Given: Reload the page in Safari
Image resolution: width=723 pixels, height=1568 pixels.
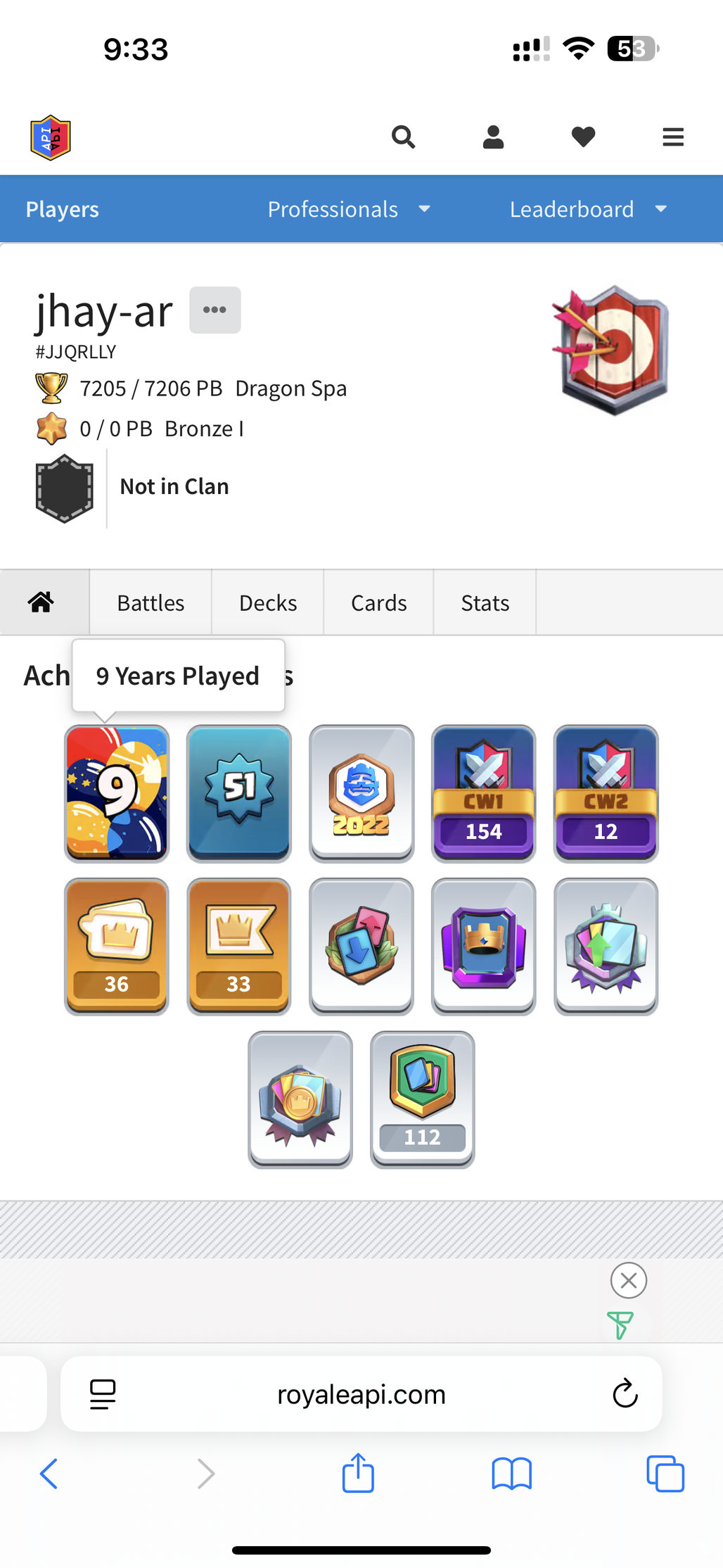Looking at the screenshot, I should (625, 1393).
